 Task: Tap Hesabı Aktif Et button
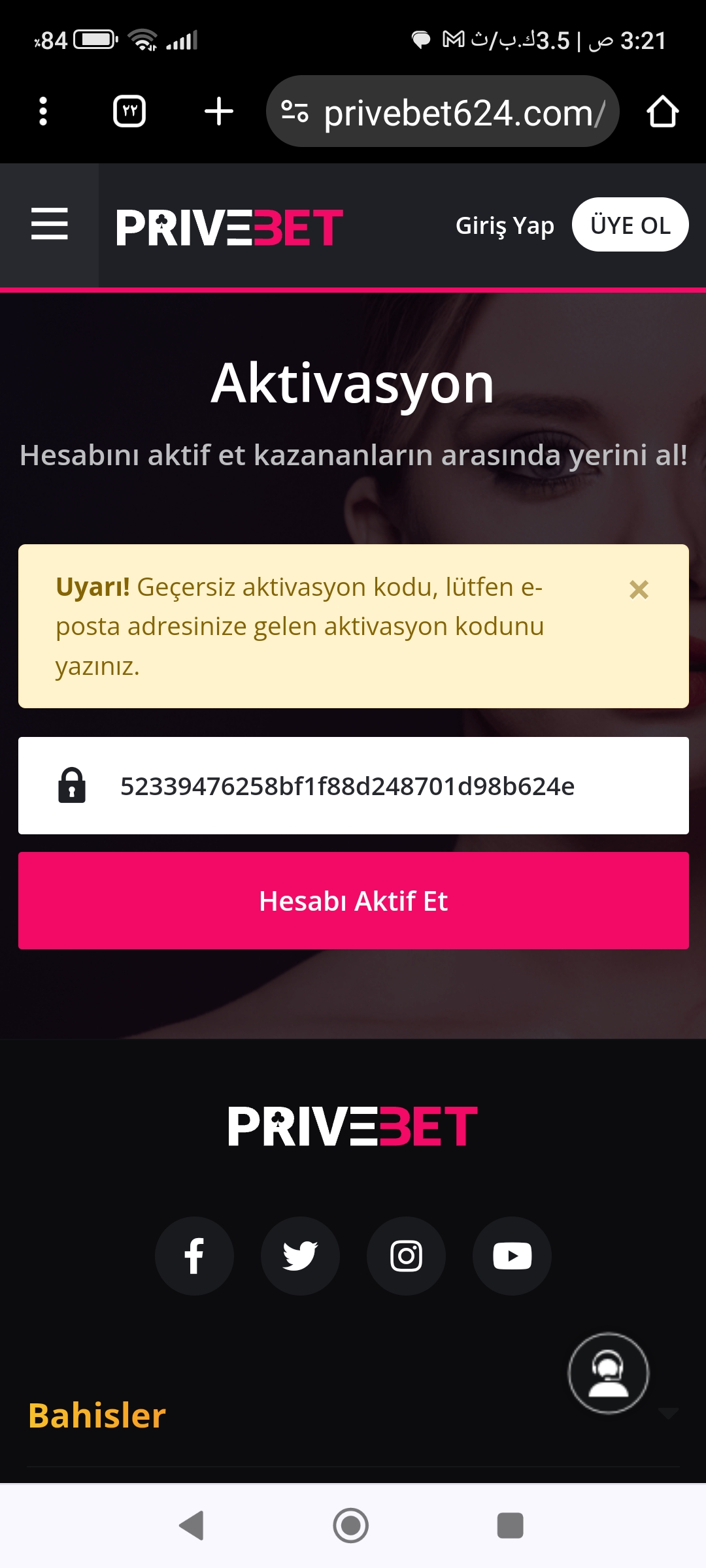click(353, 901)
